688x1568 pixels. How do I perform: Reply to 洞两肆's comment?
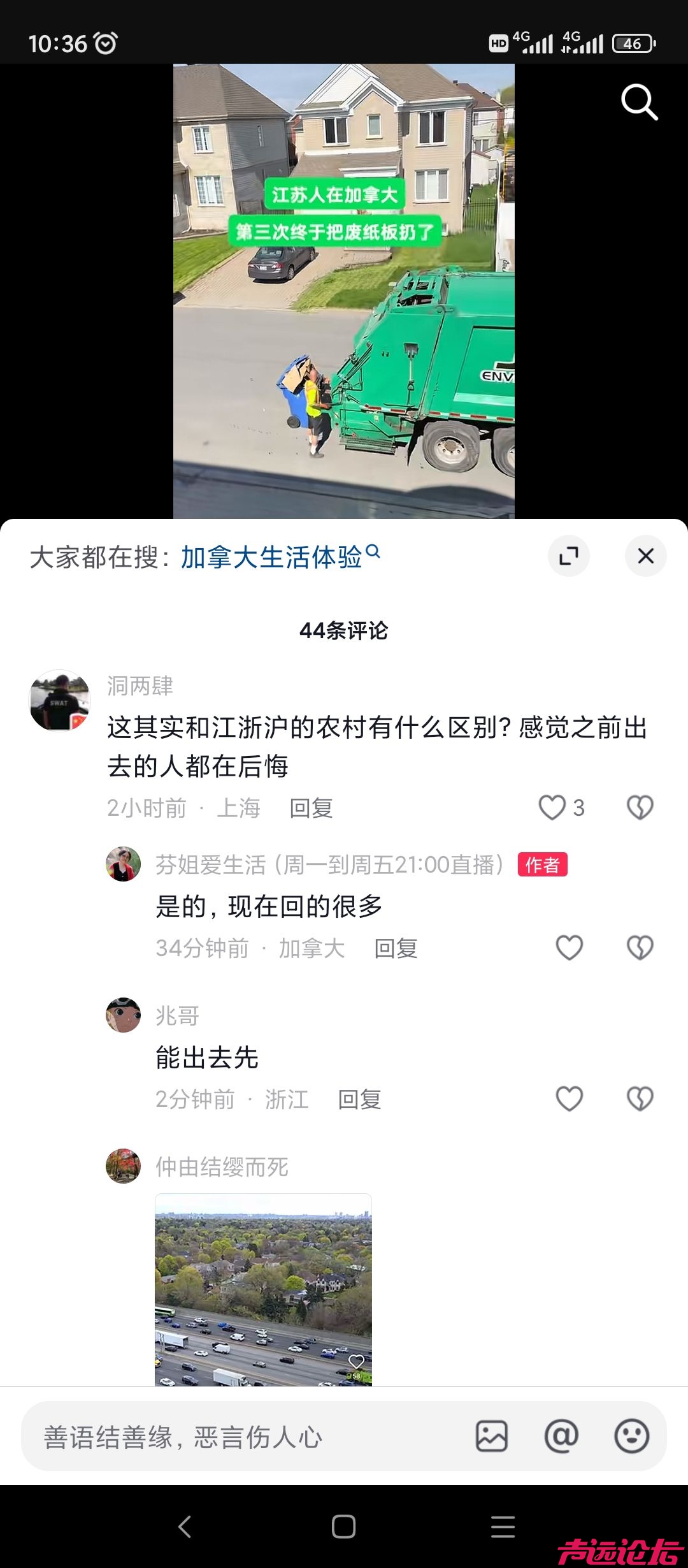pos(311,808)
